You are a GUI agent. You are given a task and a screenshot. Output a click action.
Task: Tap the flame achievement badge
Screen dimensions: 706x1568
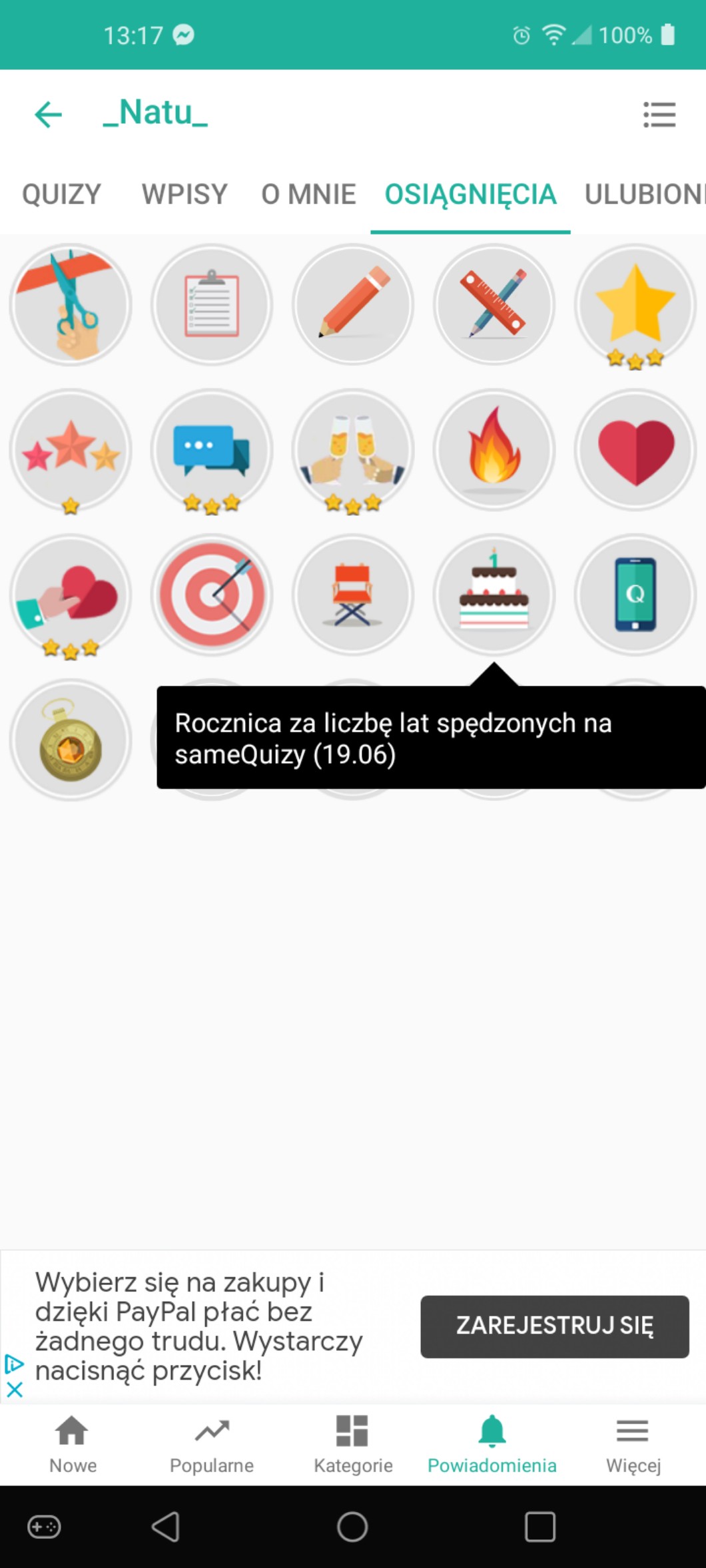coord(494,450)
